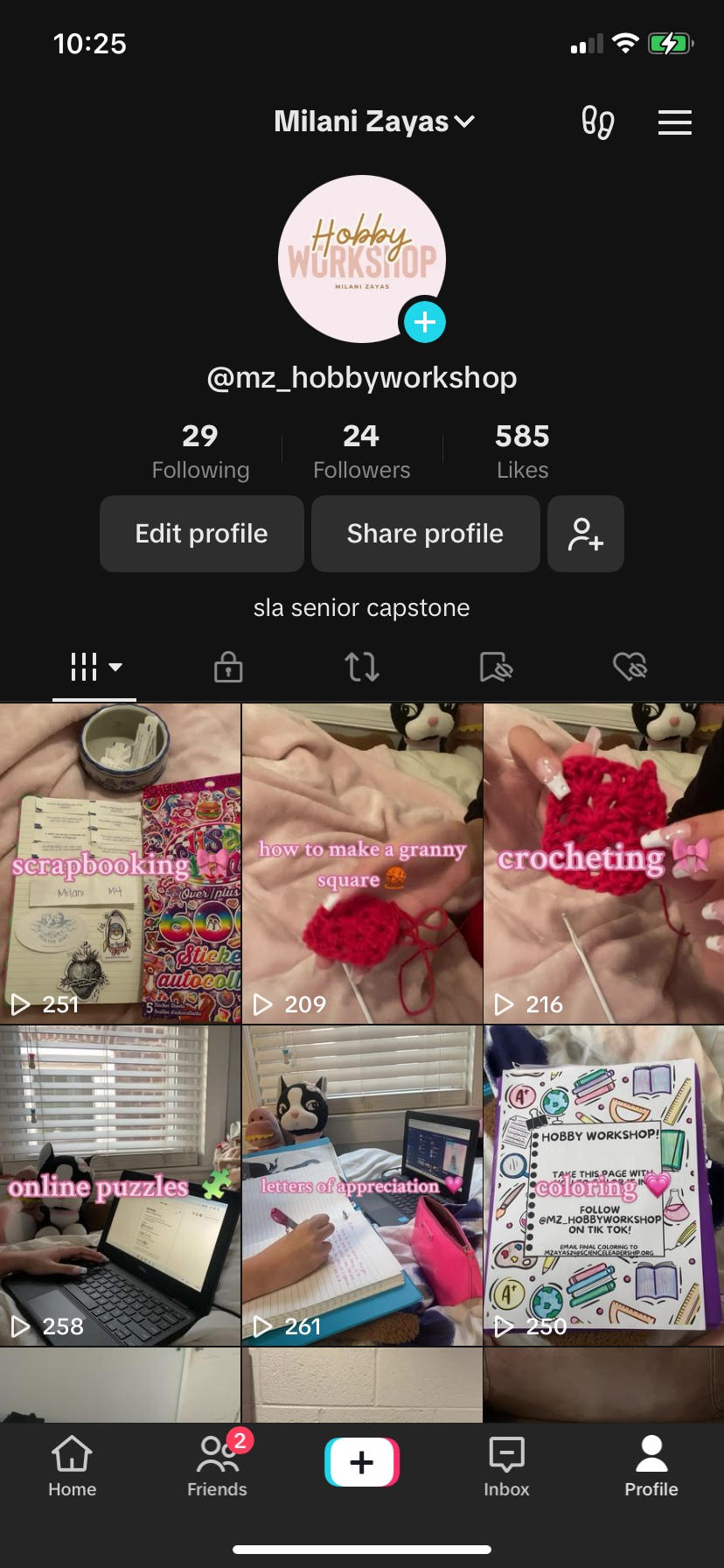Image resolution: width=724 pixels, height=1568 pixels.
Task: Play the online puzzles video
Action: tap(120, 1186)
